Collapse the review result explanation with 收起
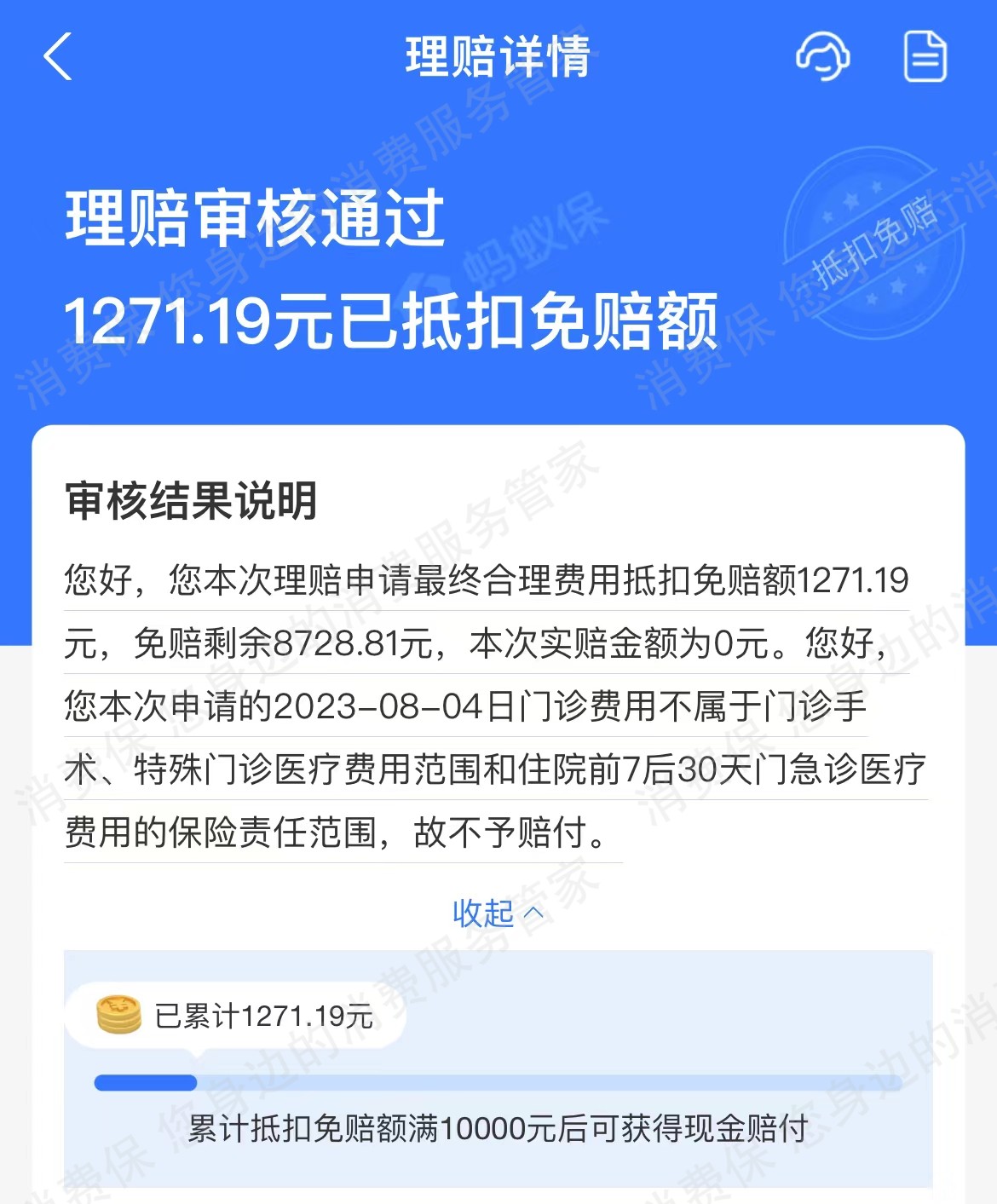997x1204 pixels. pyautogui.click(x=498, y=913)
